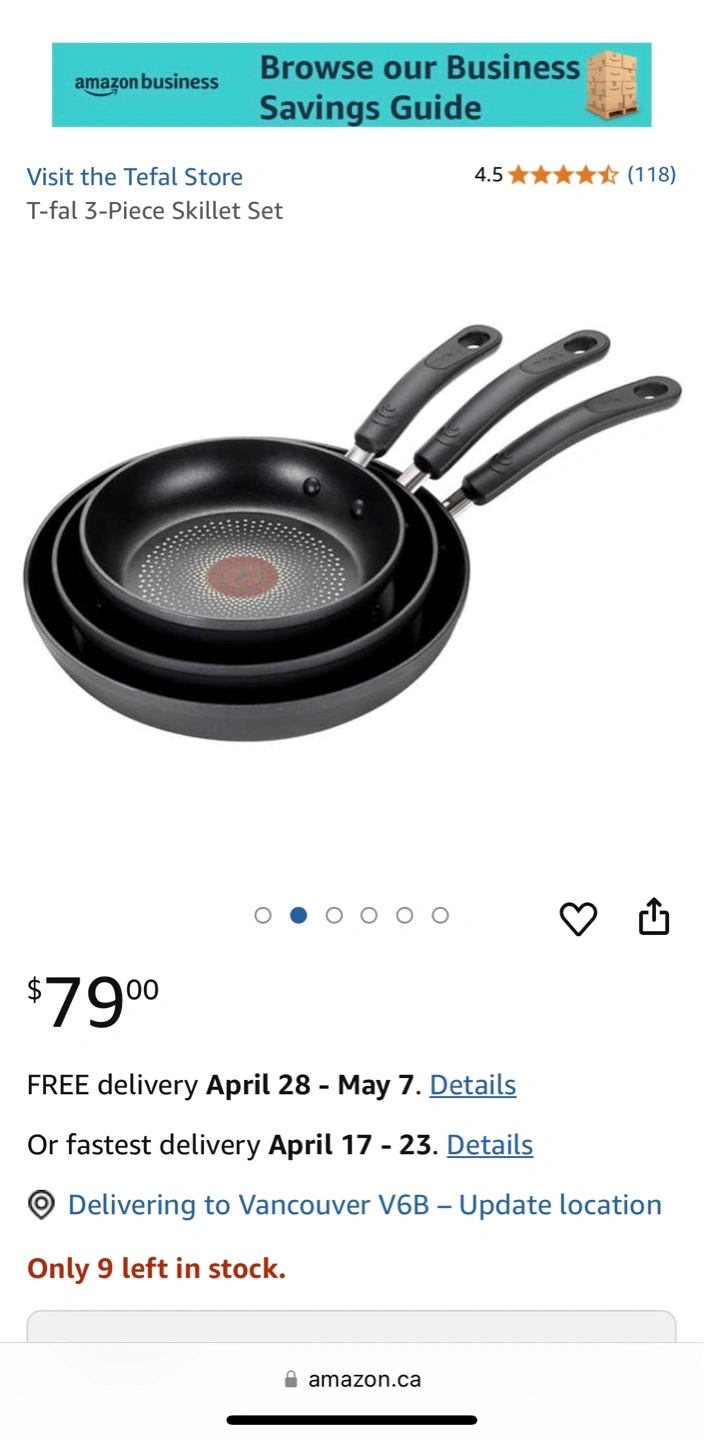Open the 118 customer reviews
This screenshot has width=704, height=1440.
(x=651, y=175)
